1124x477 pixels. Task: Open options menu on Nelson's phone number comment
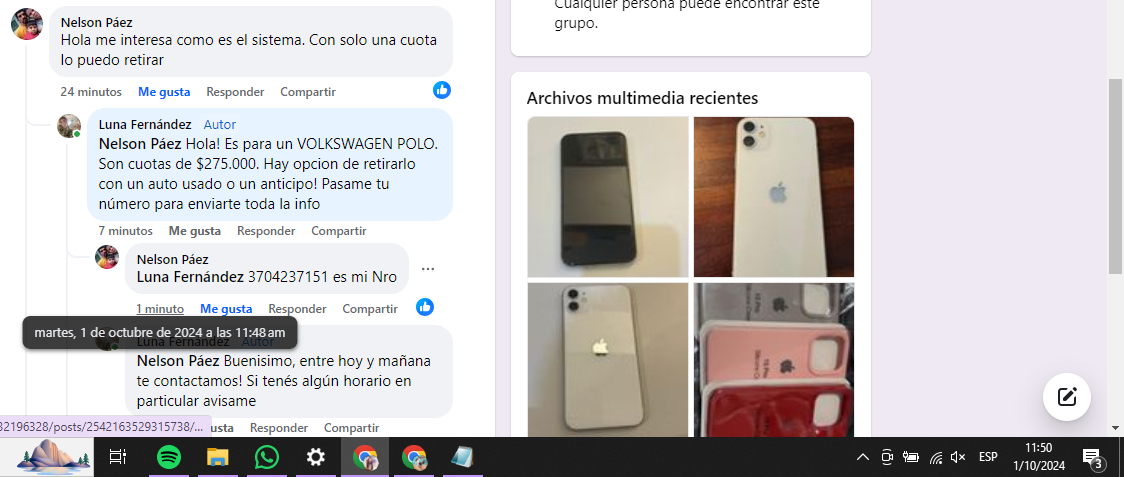pyautogui.click(x=428, y=269)
